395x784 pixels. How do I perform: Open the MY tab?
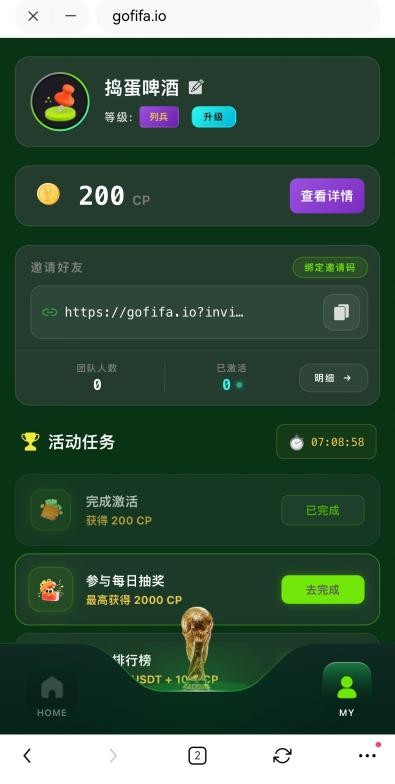coord(346,692)
